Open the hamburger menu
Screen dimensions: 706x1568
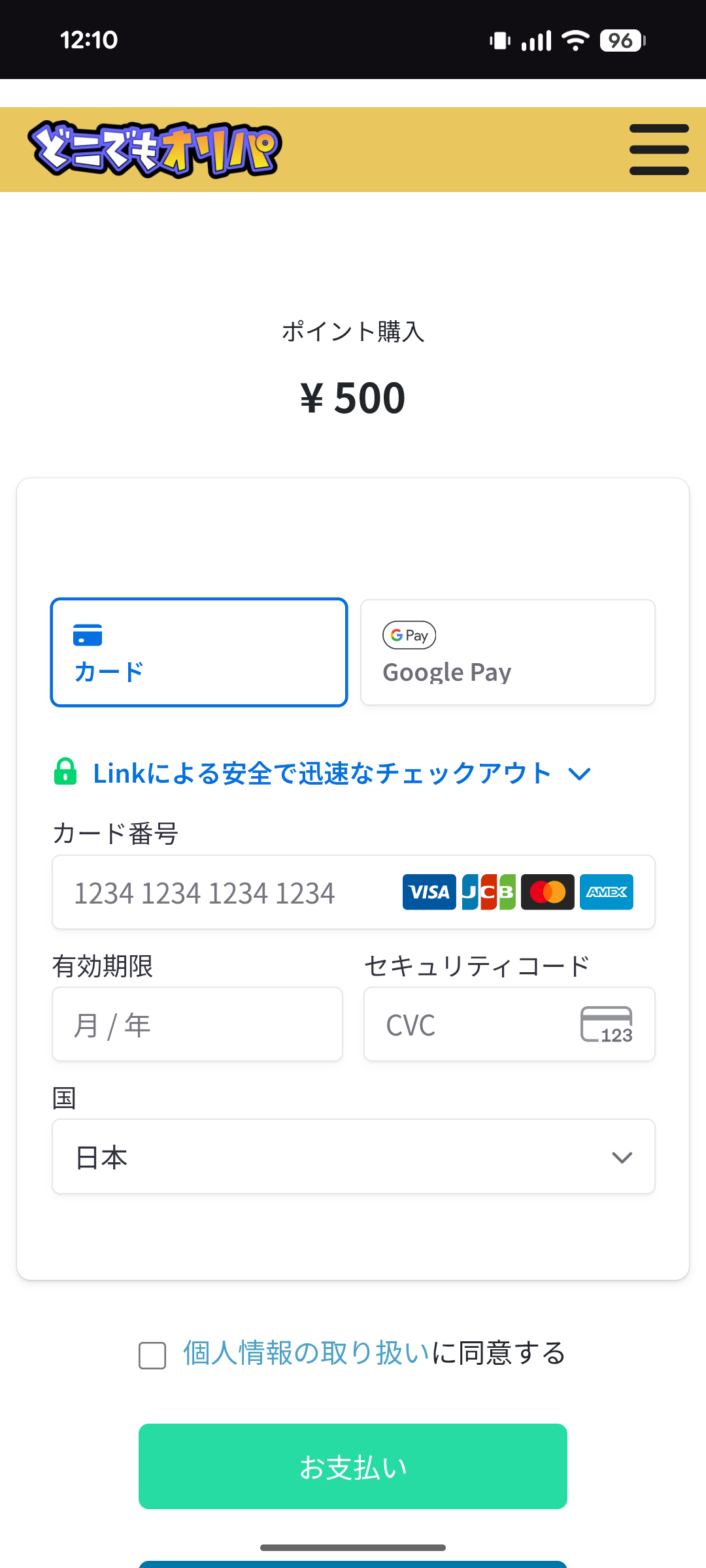658,150
